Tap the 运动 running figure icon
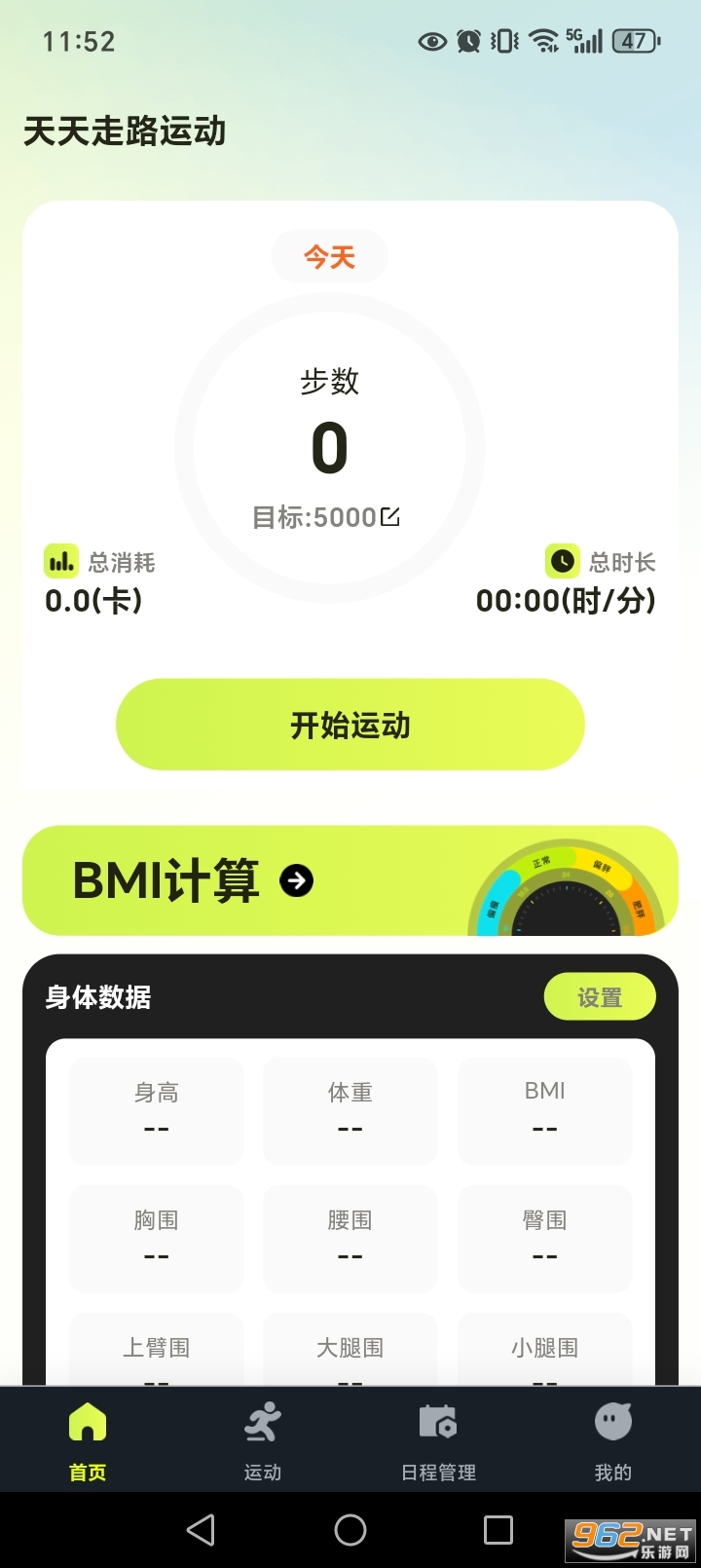The width and height of the screenshot is (701, 1568). point(262,1423)
